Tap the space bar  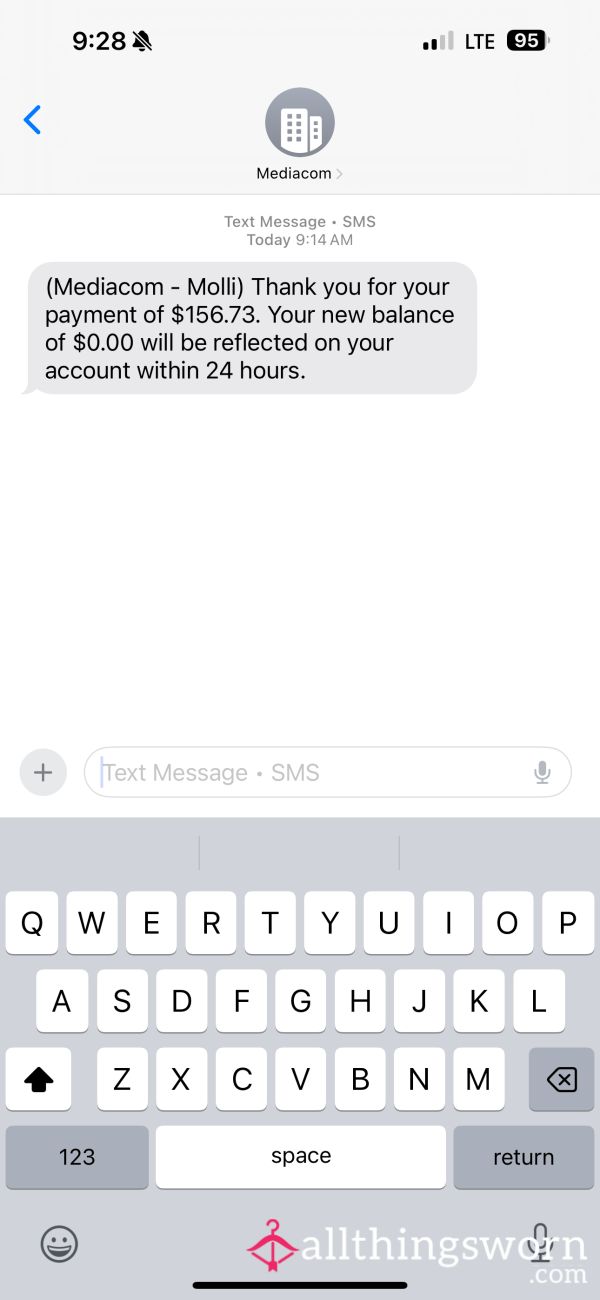(x=301, y=1157)
